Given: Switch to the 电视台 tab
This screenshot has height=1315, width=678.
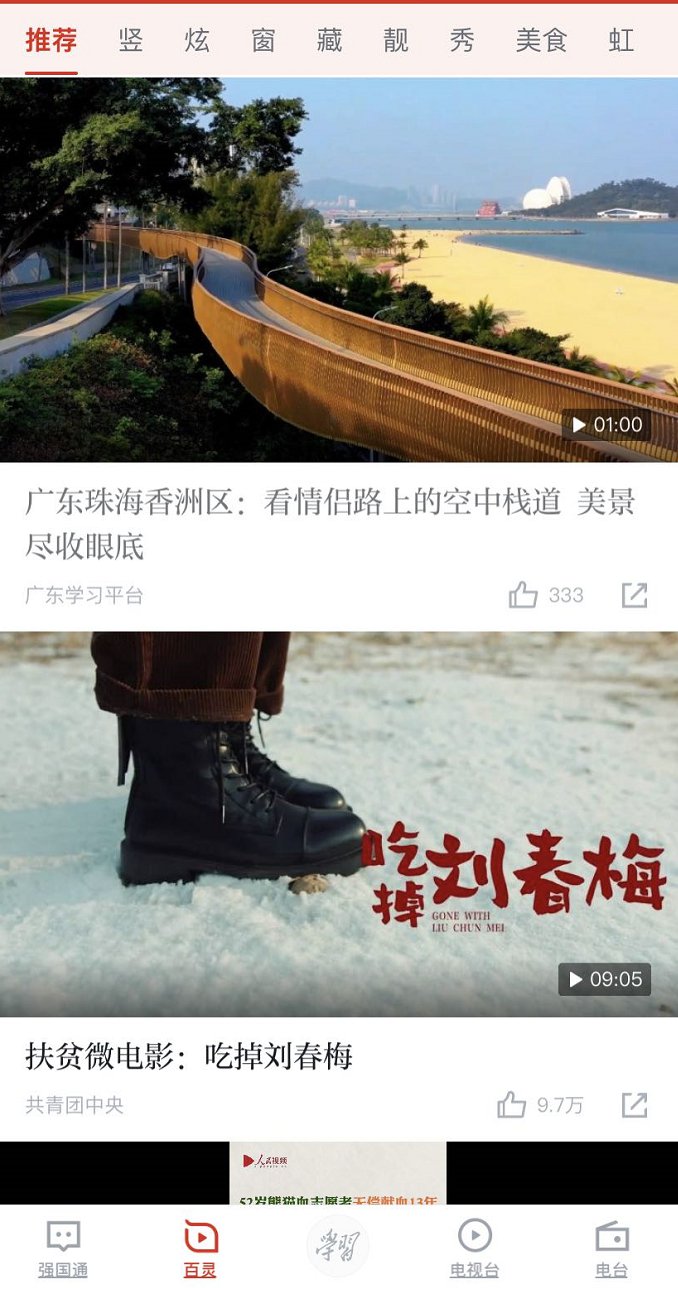Looking at the screenshot, I should [x=475, y=1250].
